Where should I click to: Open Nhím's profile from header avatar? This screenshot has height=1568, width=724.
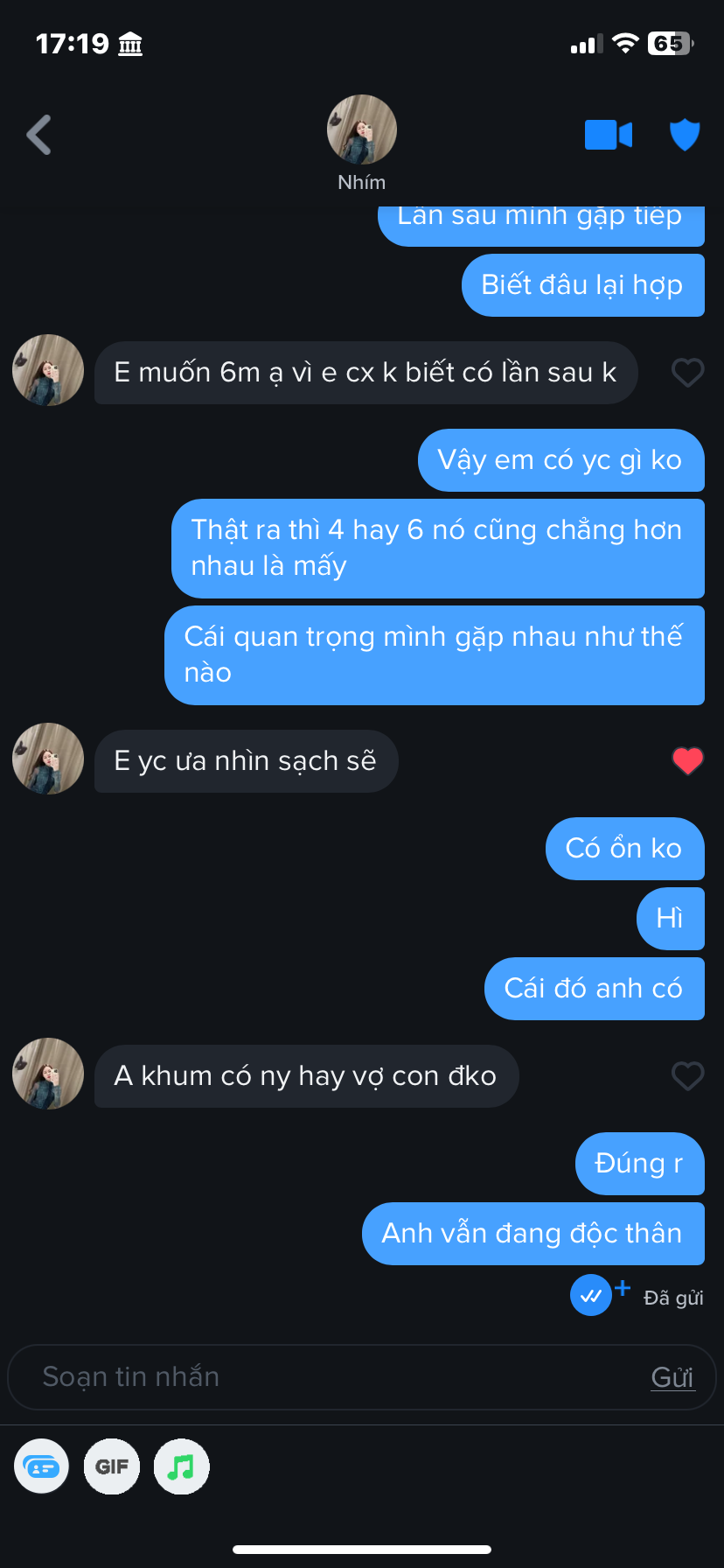(361, 129)
